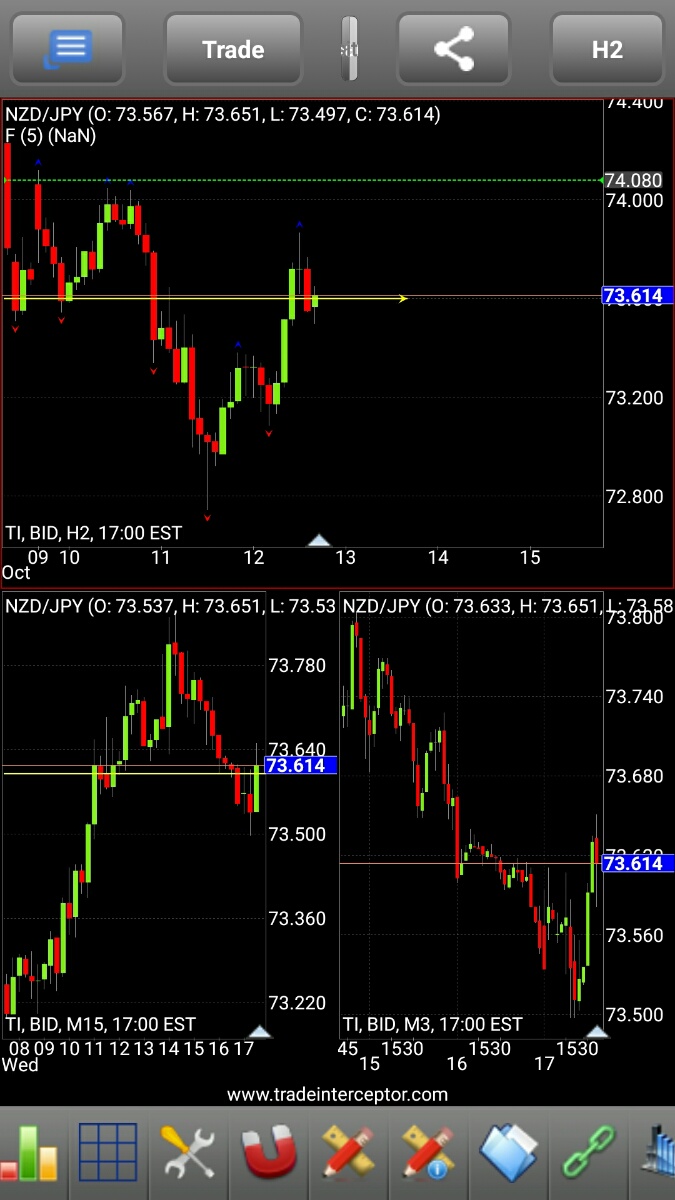675x1200 pixels.
Task: Open the drawing tool with info badge
Action: (428, 1152)
